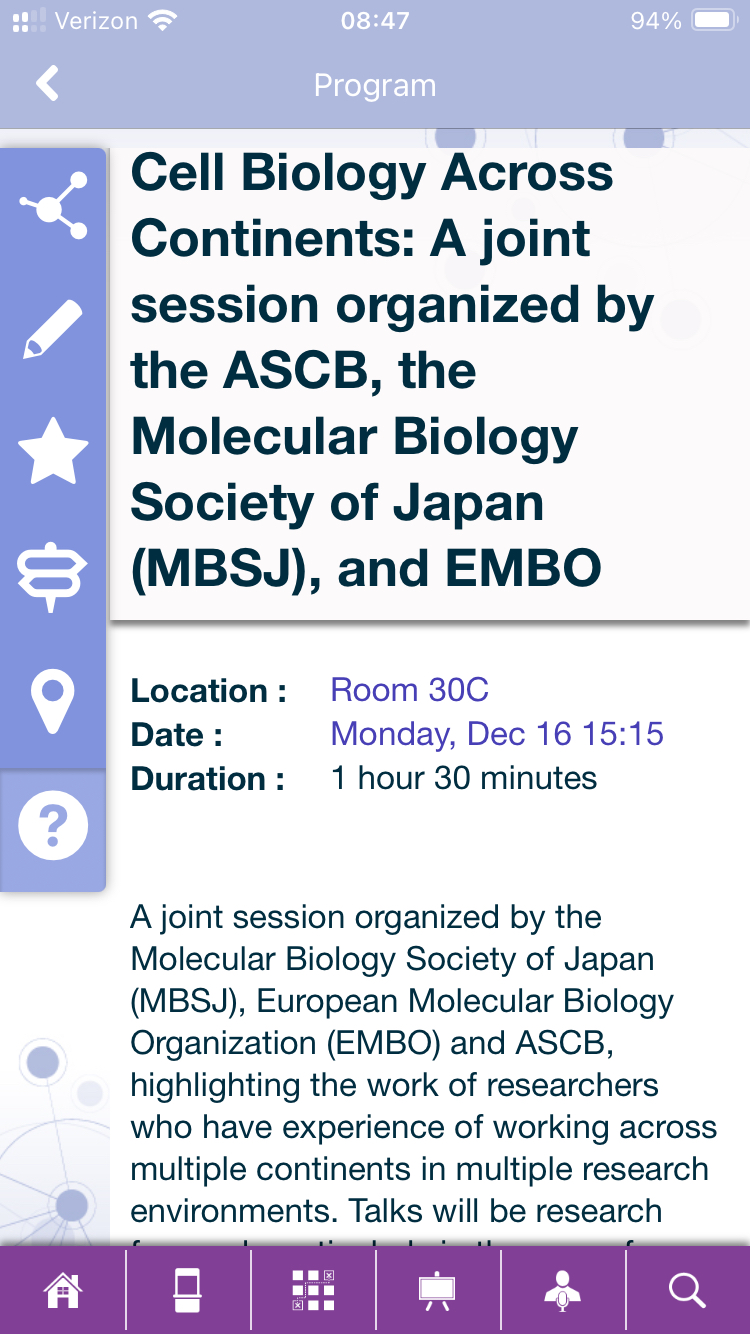
Task: Open the Room 30C location link
Action: [x=409, y=690]
